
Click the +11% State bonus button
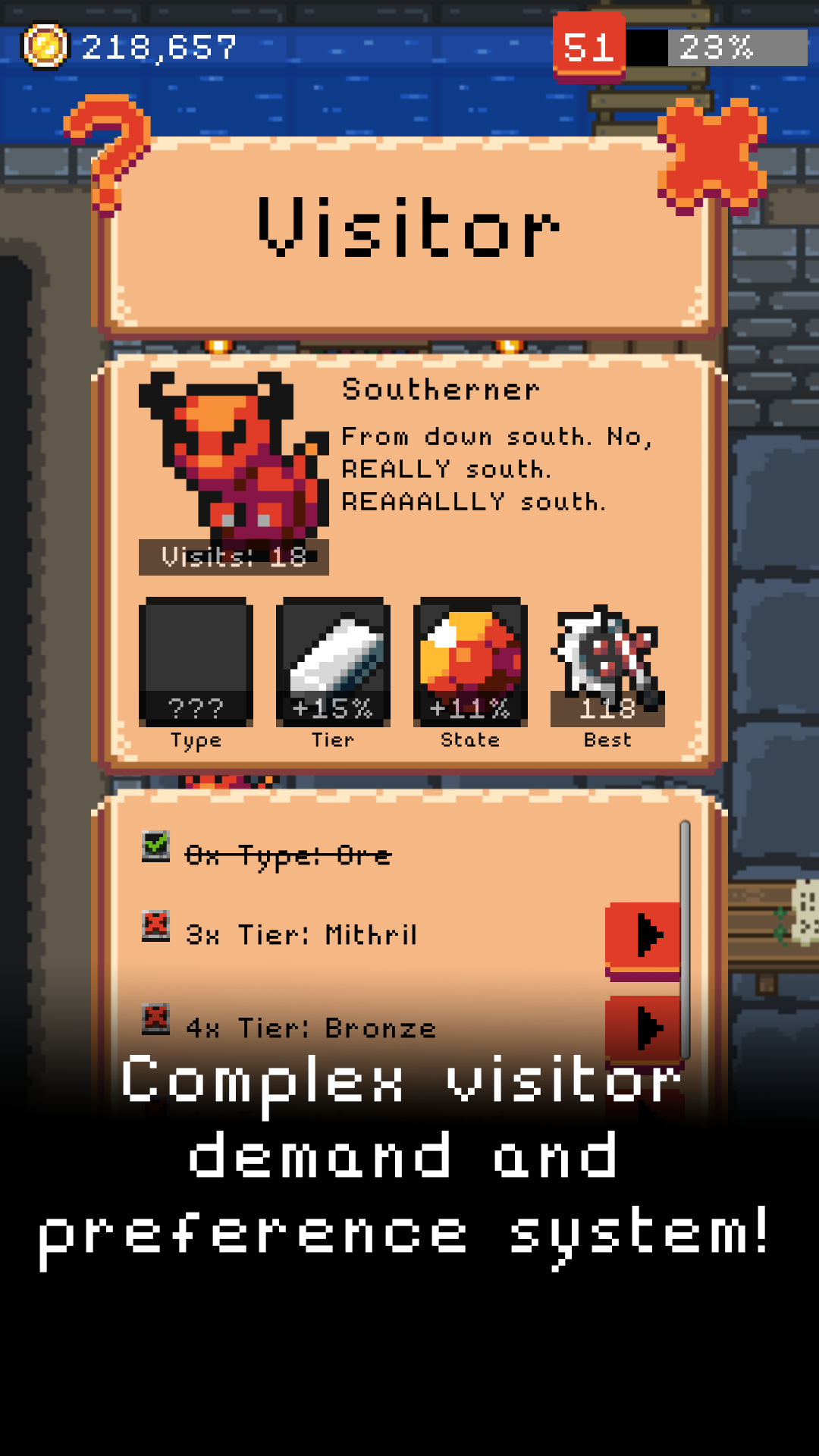click(x=470, y=709)
